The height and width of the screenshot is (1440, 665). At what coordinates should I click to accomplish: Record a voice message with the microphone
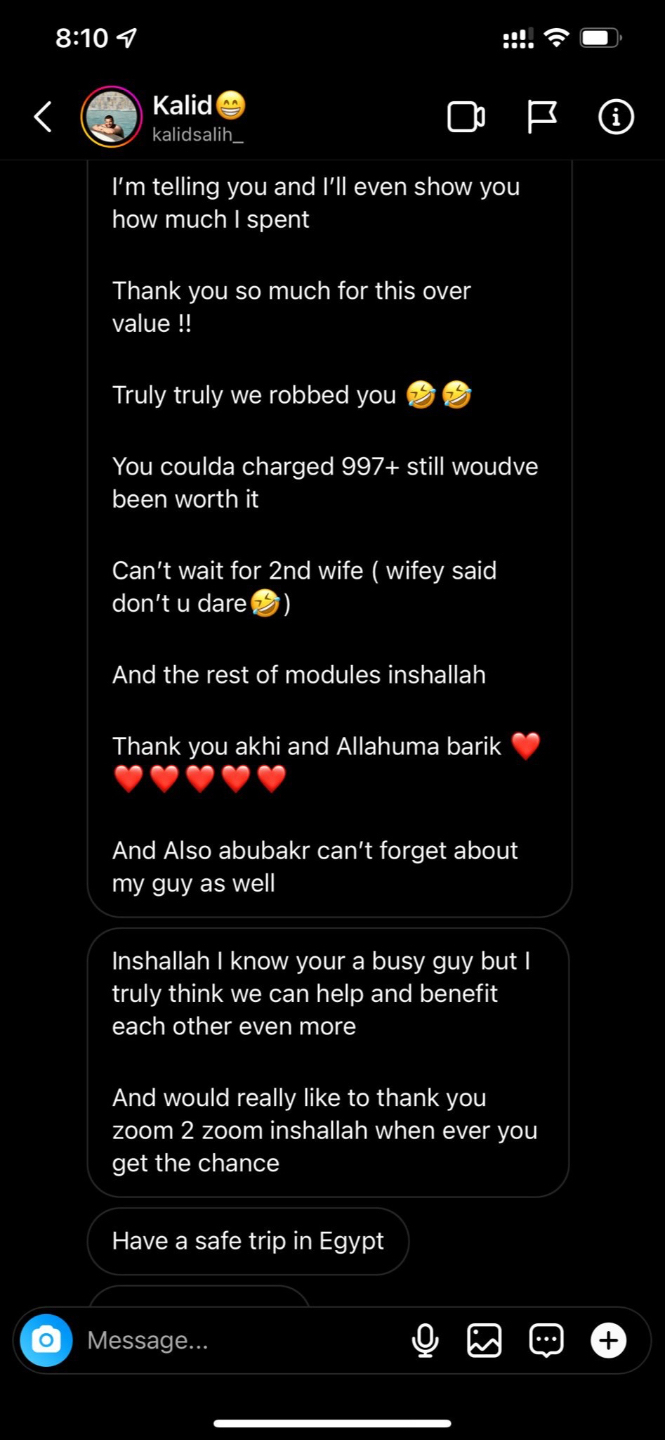tap(425, 1340)
